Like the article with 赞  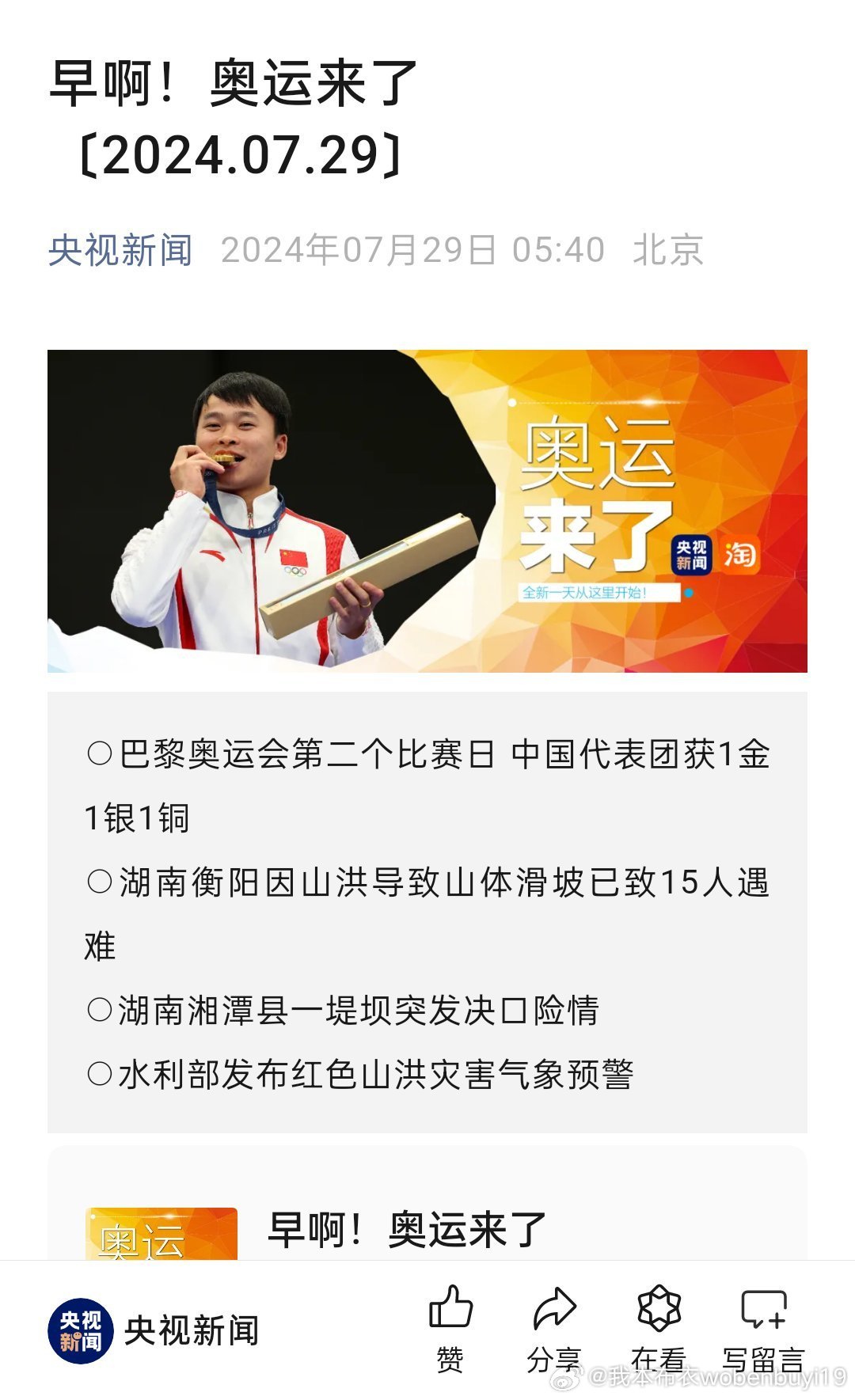[x=450, y=1329]
